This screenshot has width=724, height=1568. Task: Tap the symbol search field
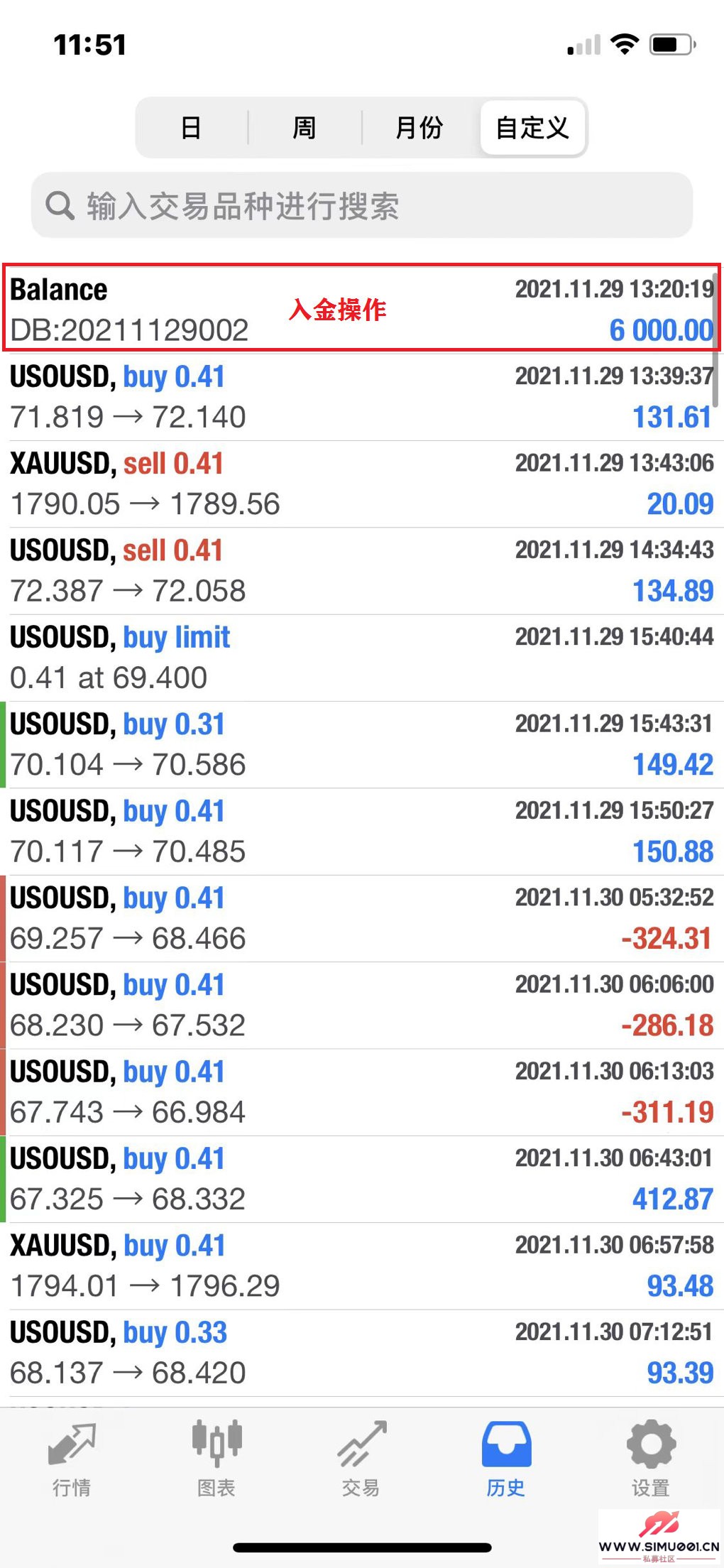pos(362,206)
